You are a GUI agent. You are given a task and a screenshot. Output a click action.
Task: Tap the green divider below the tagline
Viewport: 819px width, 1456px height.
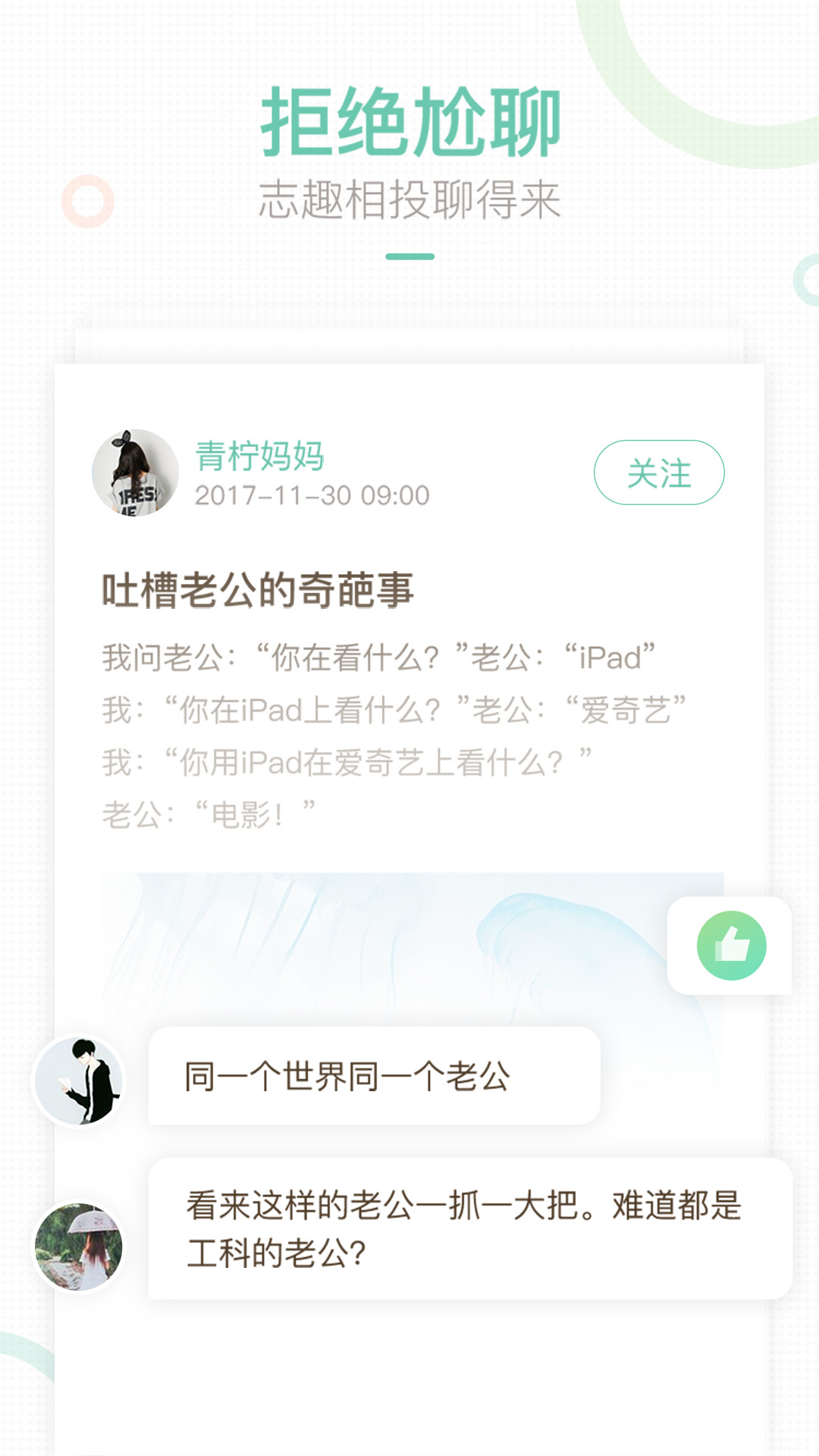coord(409,256)
